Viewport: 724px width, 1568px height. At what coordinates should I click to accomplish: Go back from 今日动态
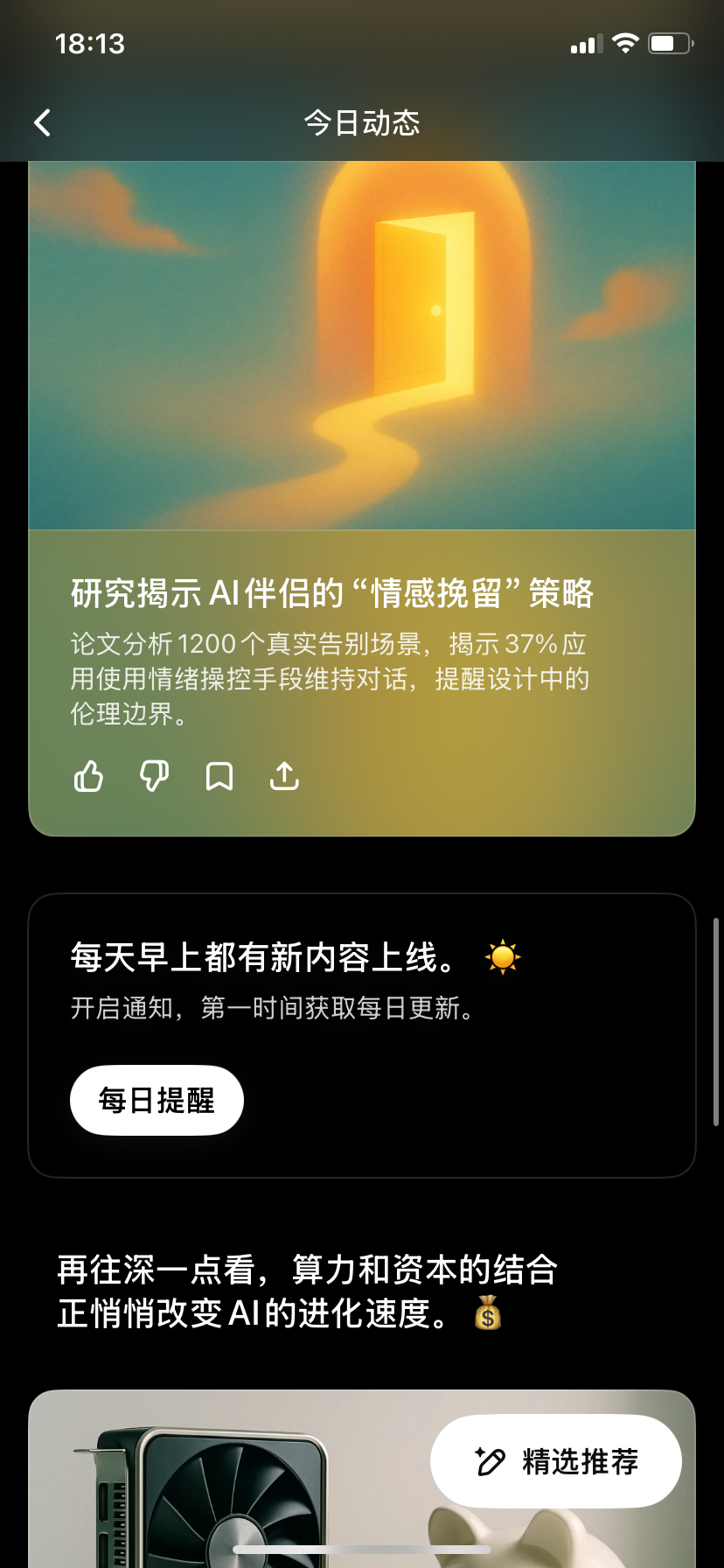42,122
